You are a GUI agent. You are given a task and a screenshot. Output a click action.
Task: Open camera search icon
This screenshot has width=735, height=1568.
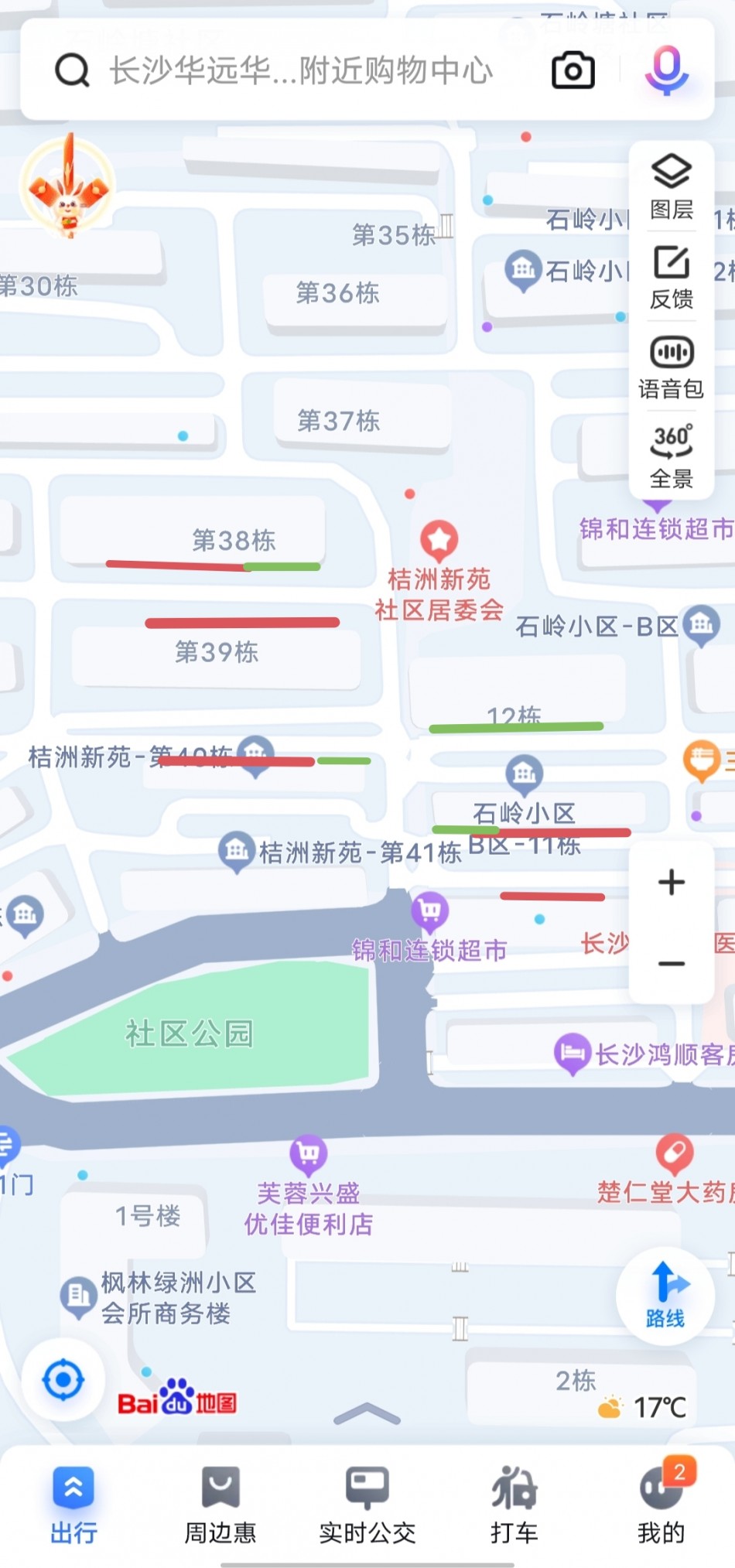(x=573, y=71)
